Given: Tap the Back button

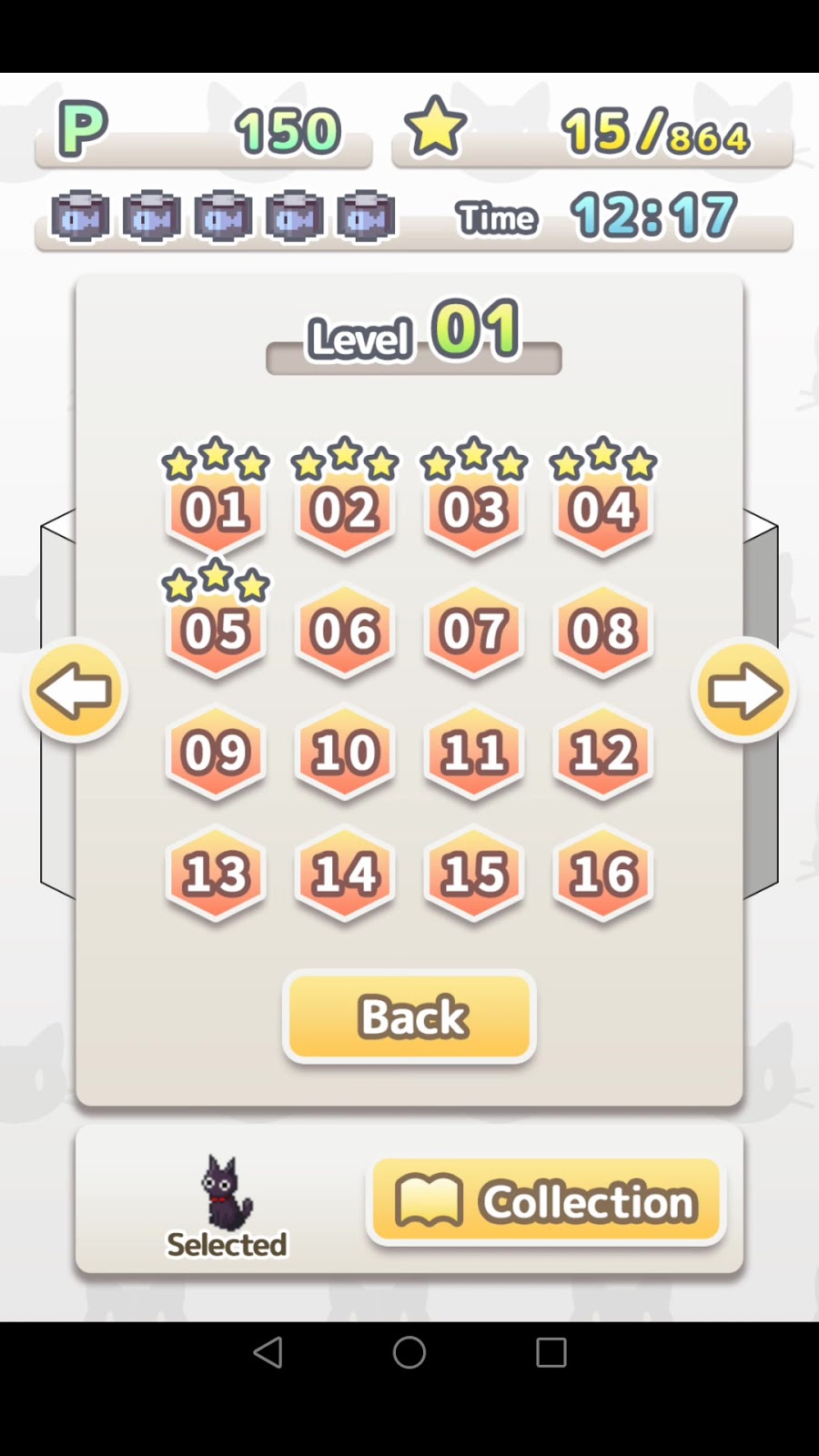Looking at the screenshot, I should [x=409, y=1016].
